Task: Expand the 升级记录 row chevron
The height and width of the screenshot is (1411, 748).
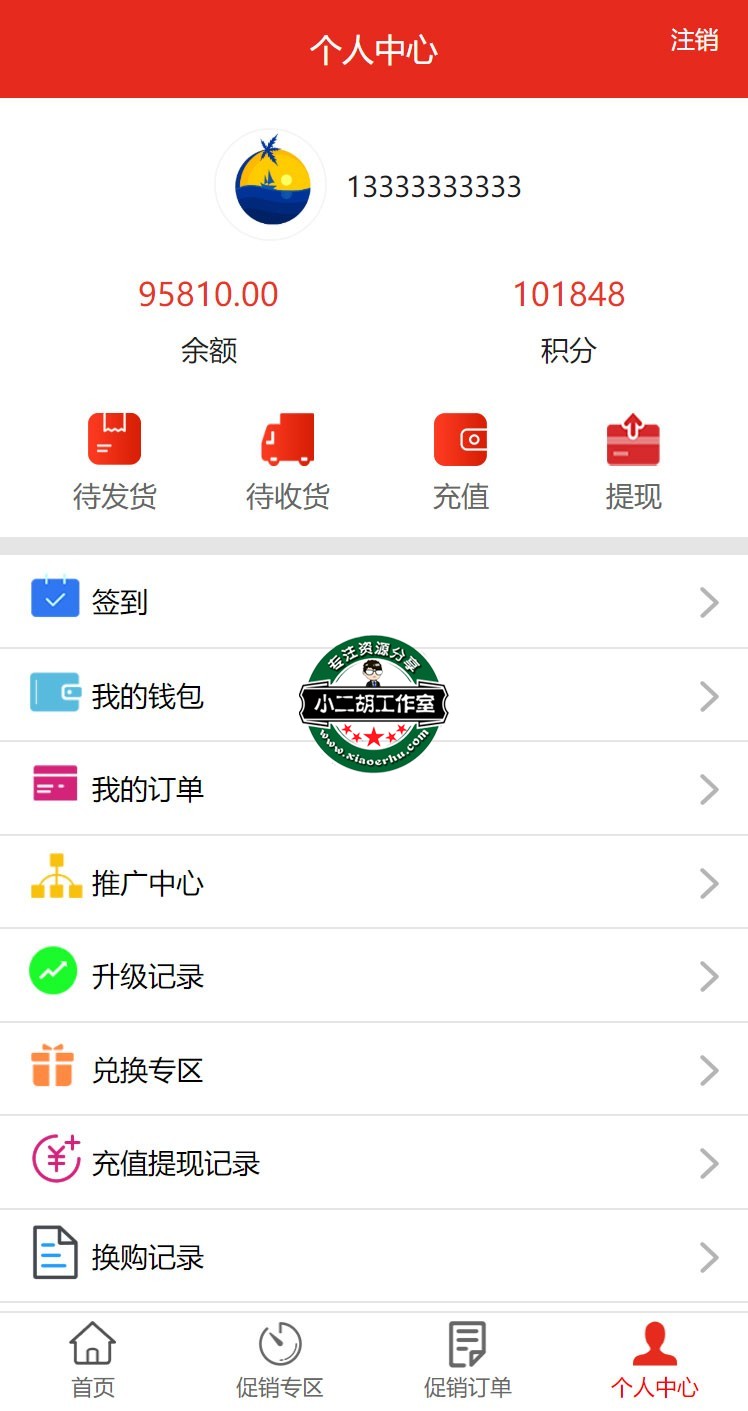Action: [710, 975]
